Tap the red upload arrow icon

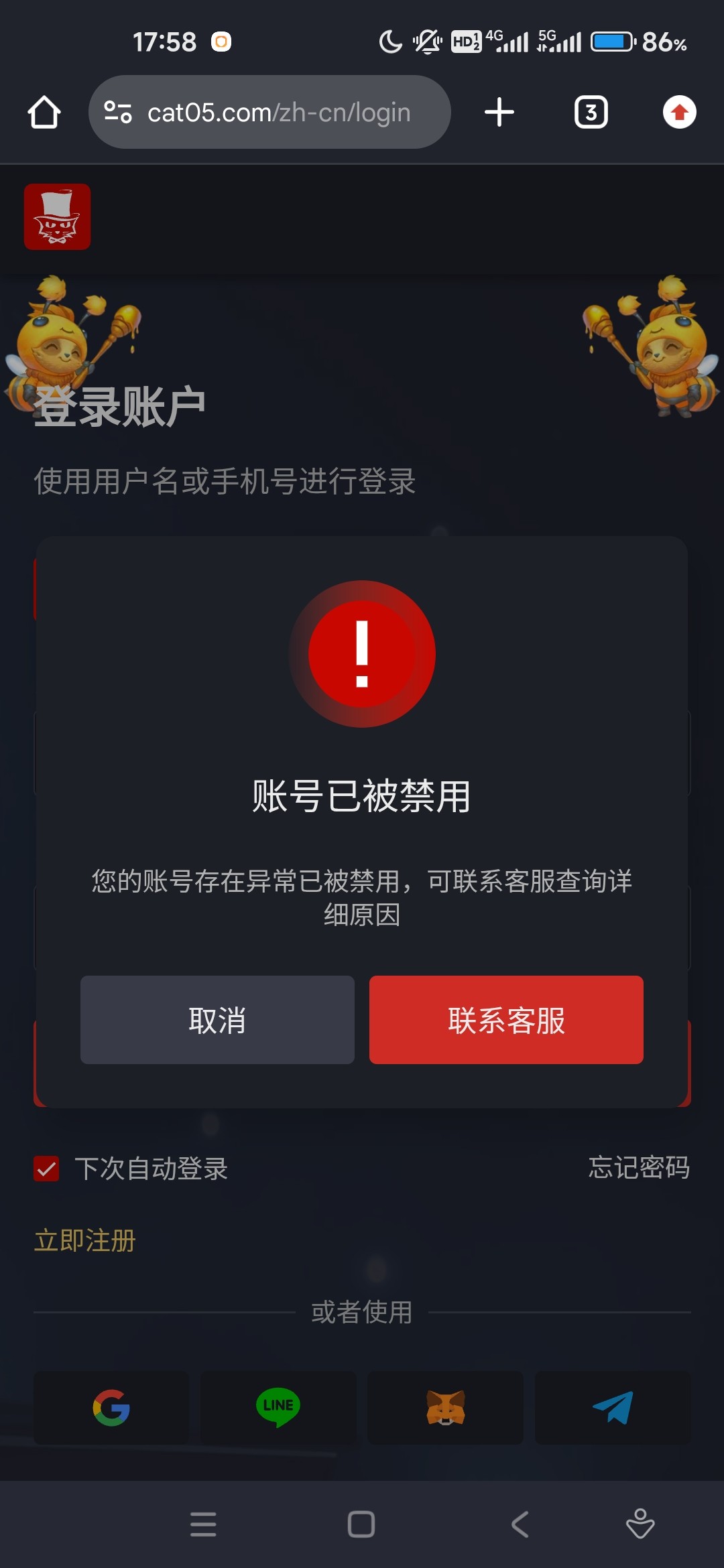tap(679, 112)
